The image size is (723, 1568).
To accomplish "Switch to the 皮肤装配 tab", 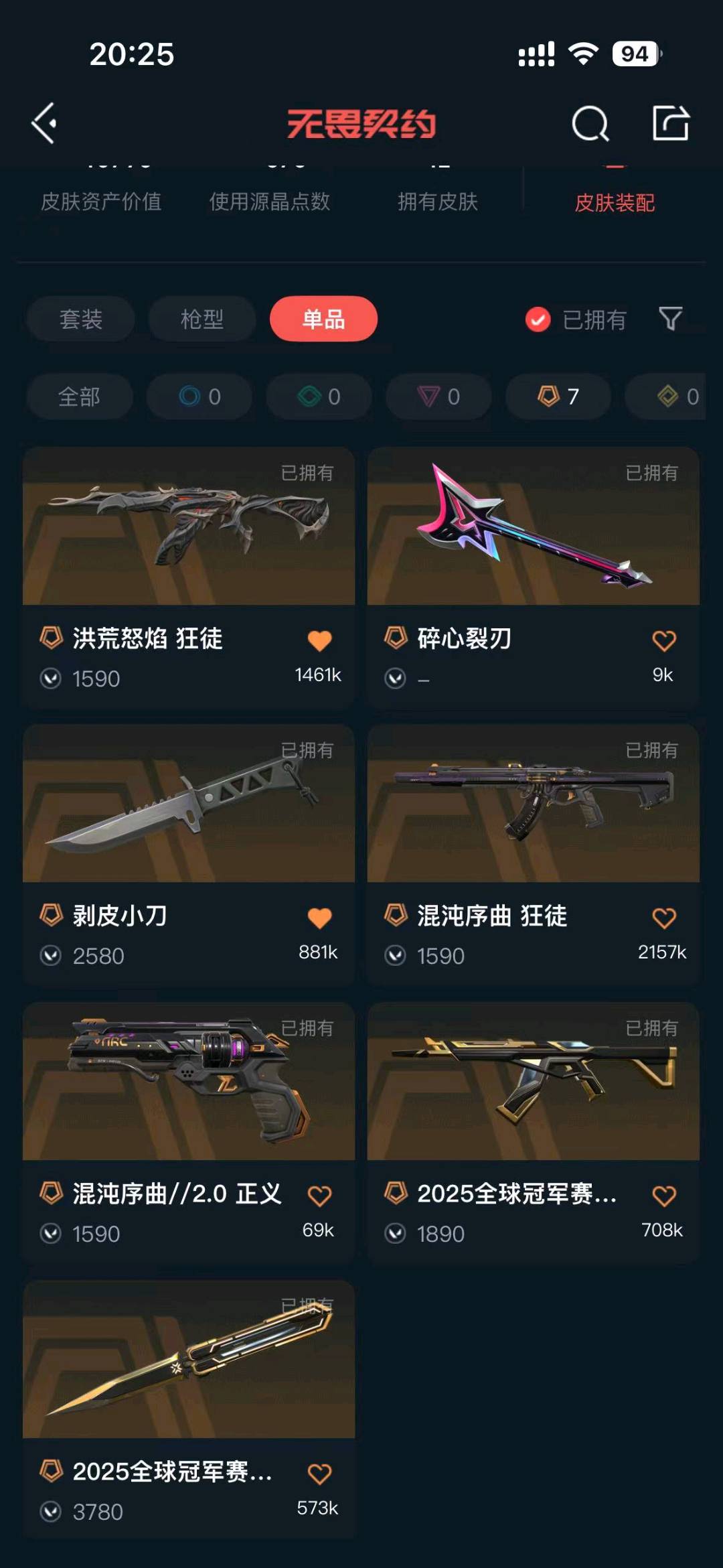I will click(615, 202).
